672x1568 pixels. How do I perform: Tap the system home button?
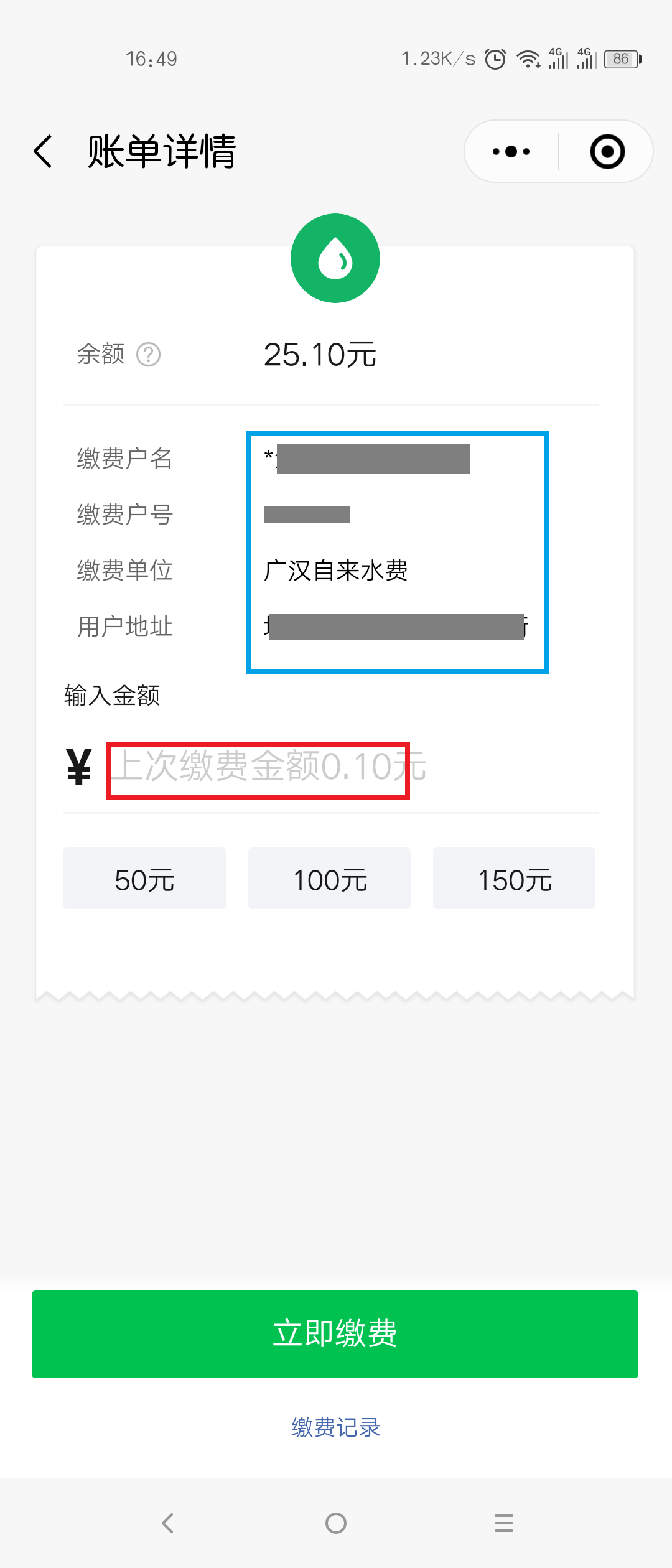(x=336, y=1523)
